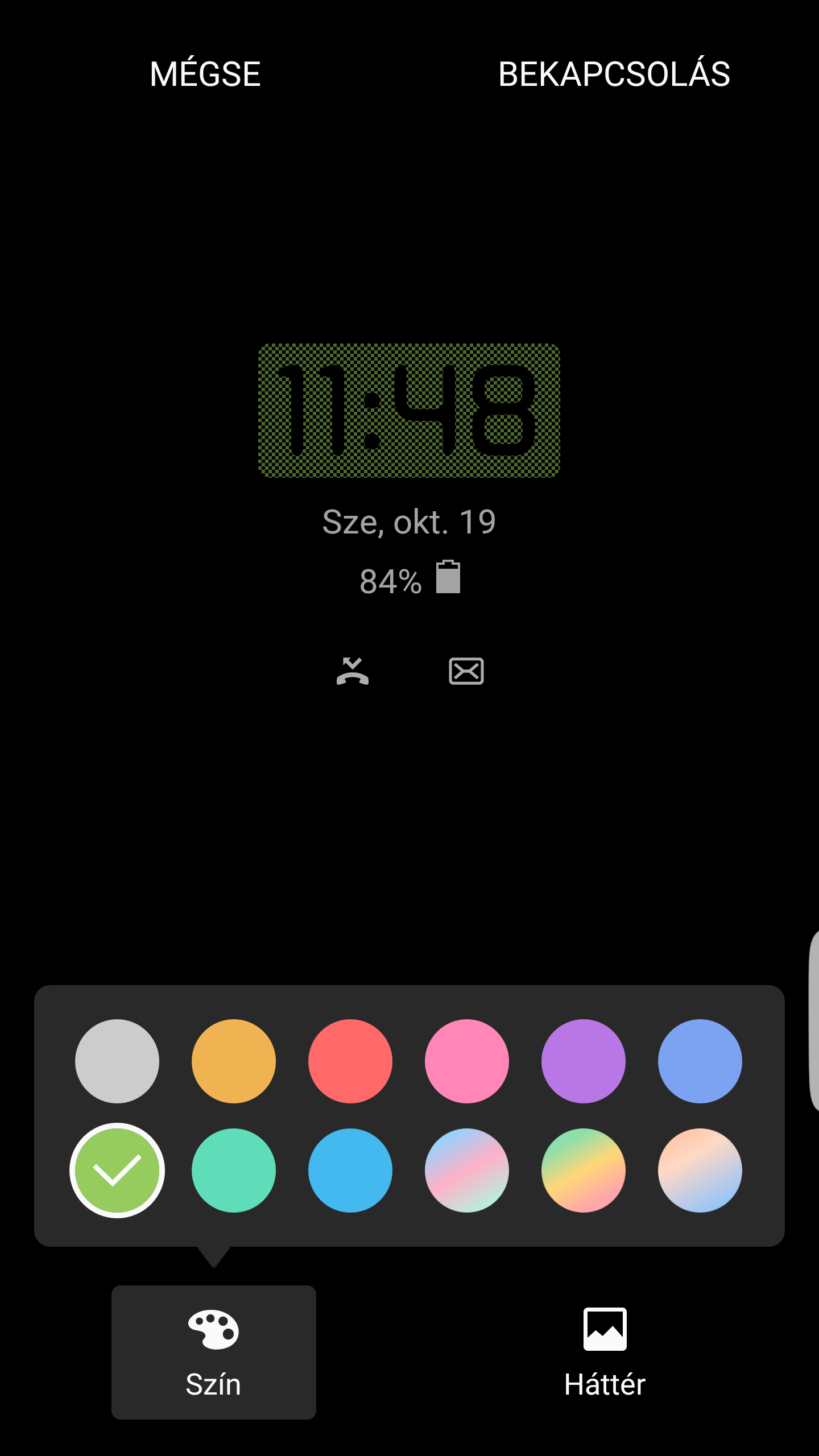Pick the blue-pink-mint gradient swatch

tap(467, 1170)
